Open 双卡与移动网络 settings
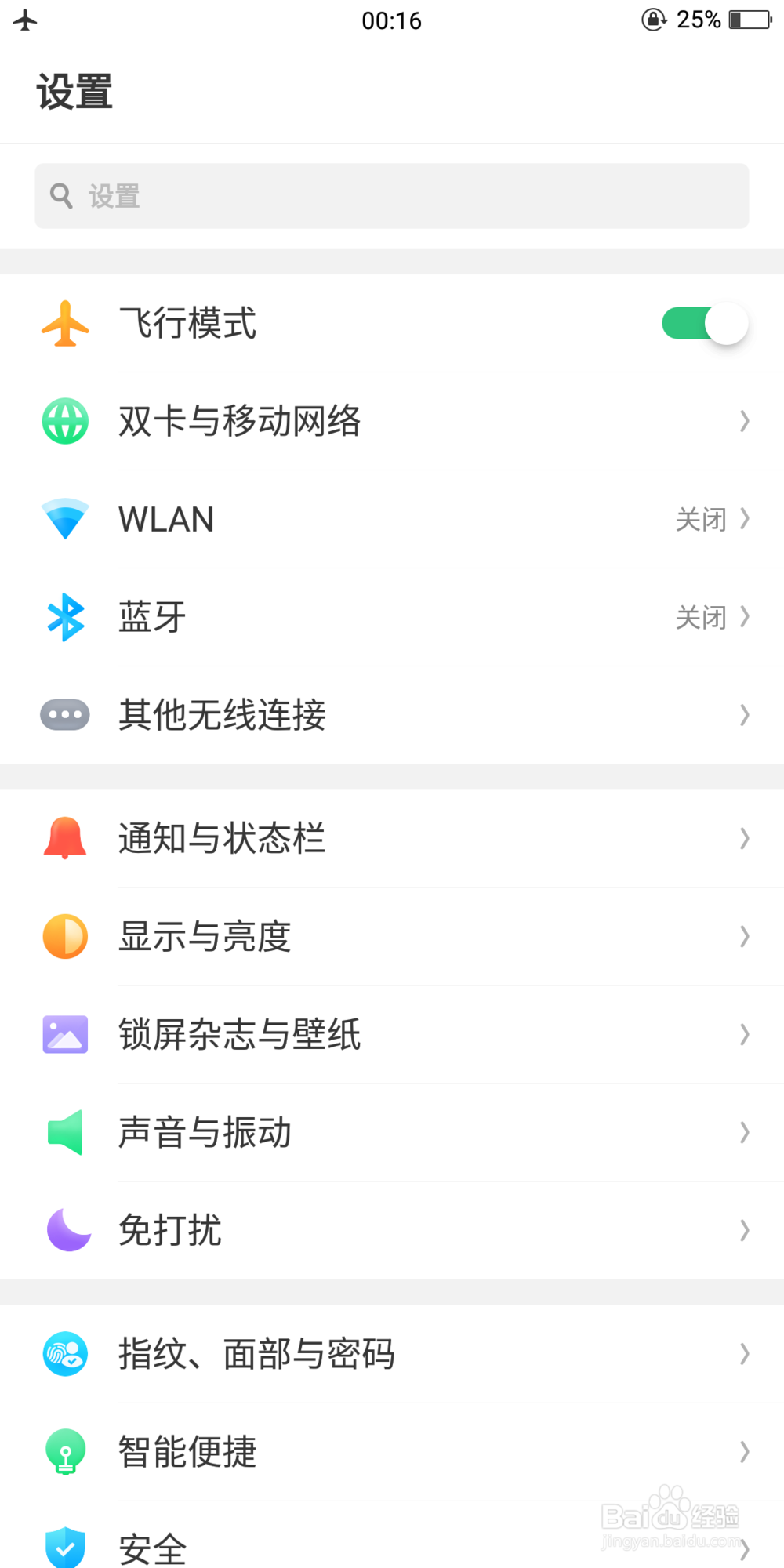 (x=392, y=421)
